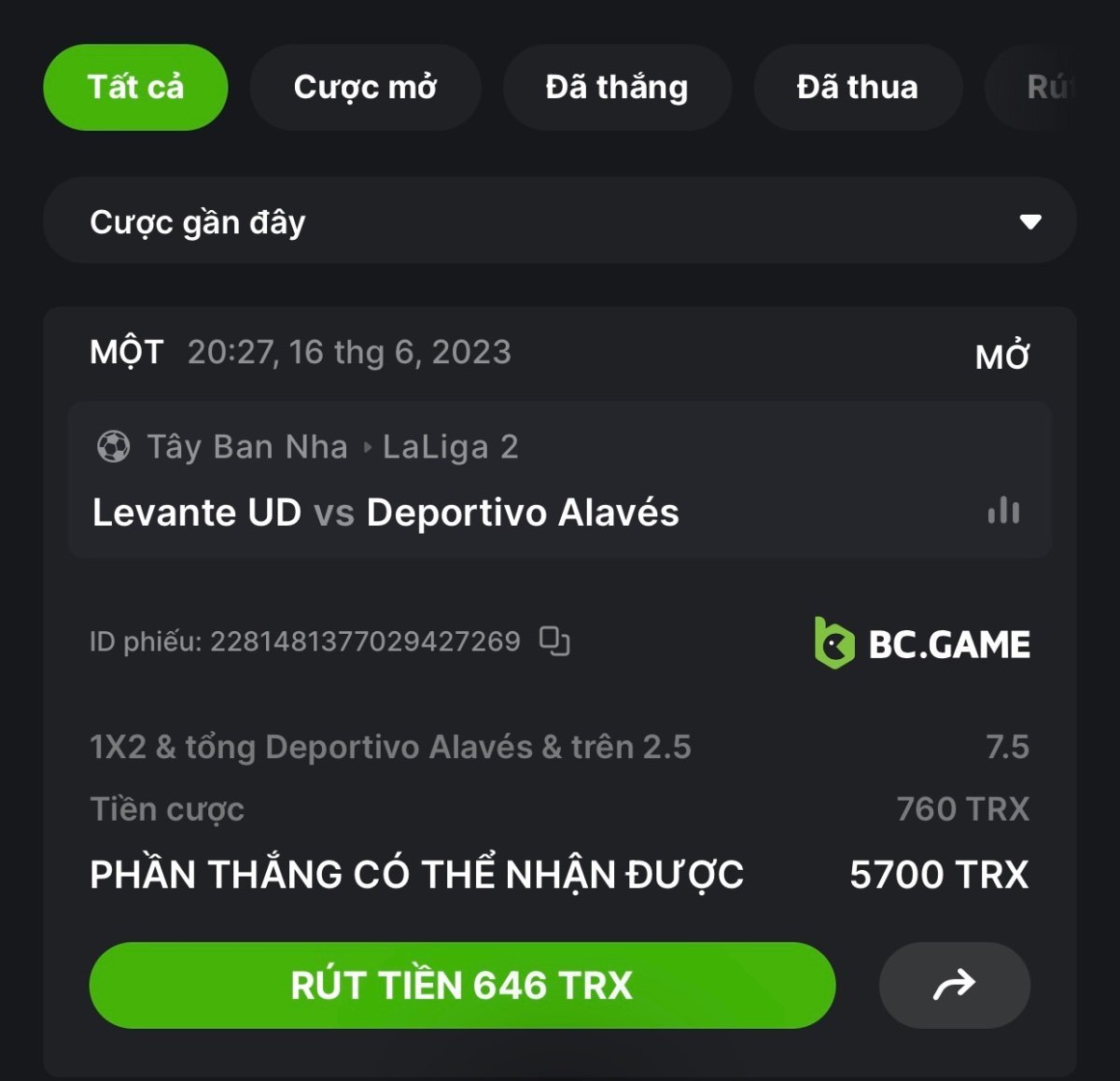The height and width of the screenshot is (1081, 1120).
Task: Tap the RÚT TIỀN 646 TRX button
Action: click(462, 985)
